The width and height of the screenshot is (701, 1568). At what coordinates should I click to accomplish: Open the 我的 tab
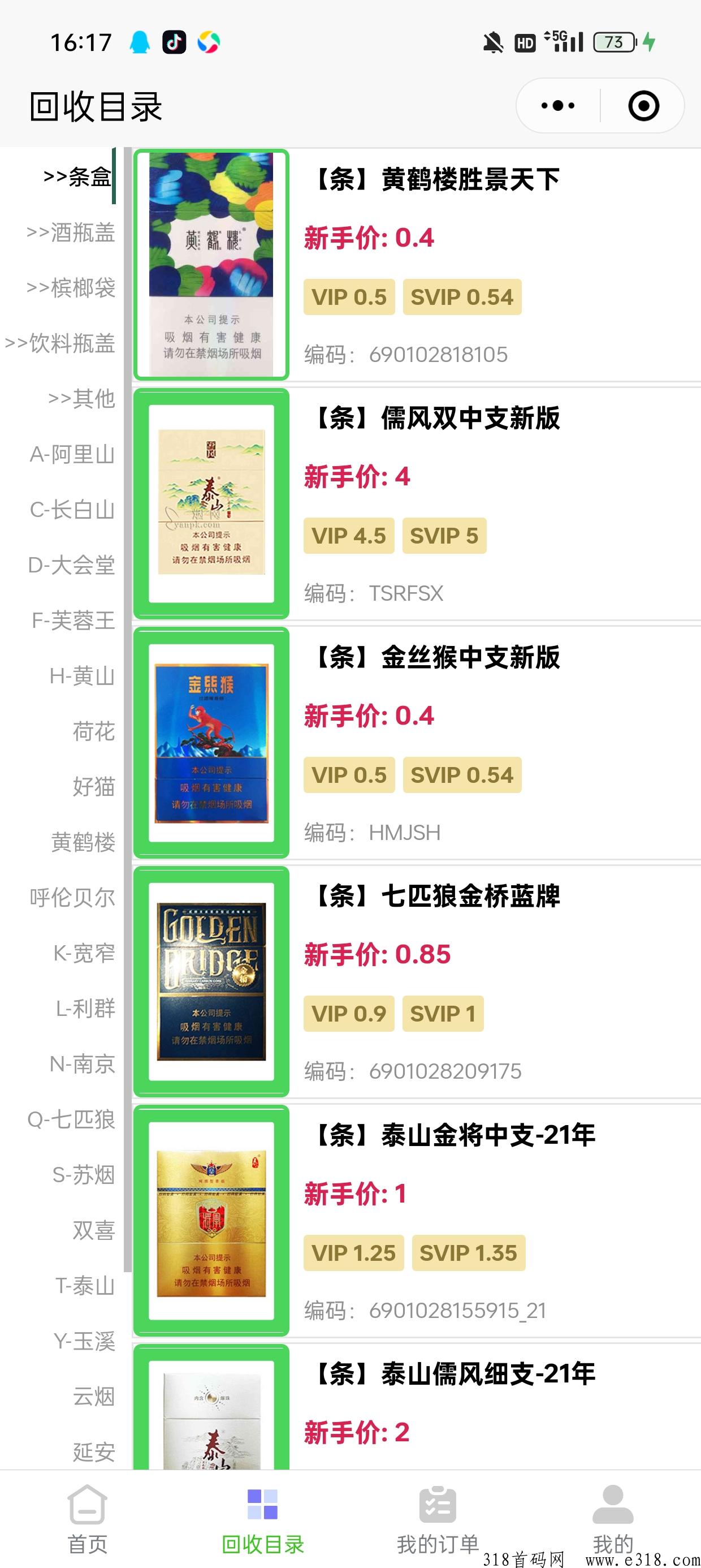pyautogui.click(x=613, y=1519)
